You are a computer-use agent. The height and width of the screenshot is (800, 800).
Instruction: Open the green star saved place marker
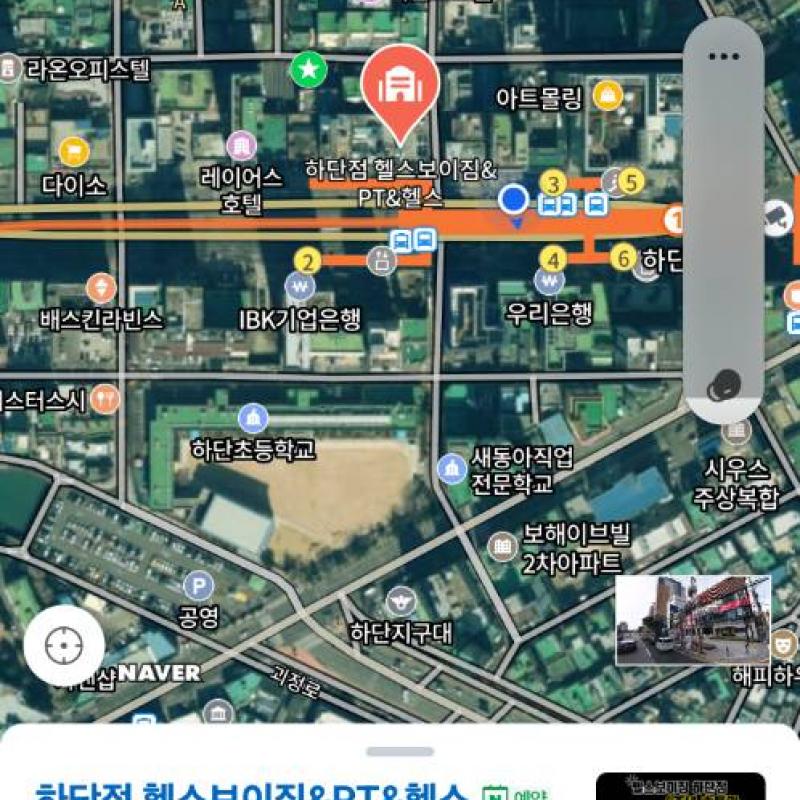(308, 70)
